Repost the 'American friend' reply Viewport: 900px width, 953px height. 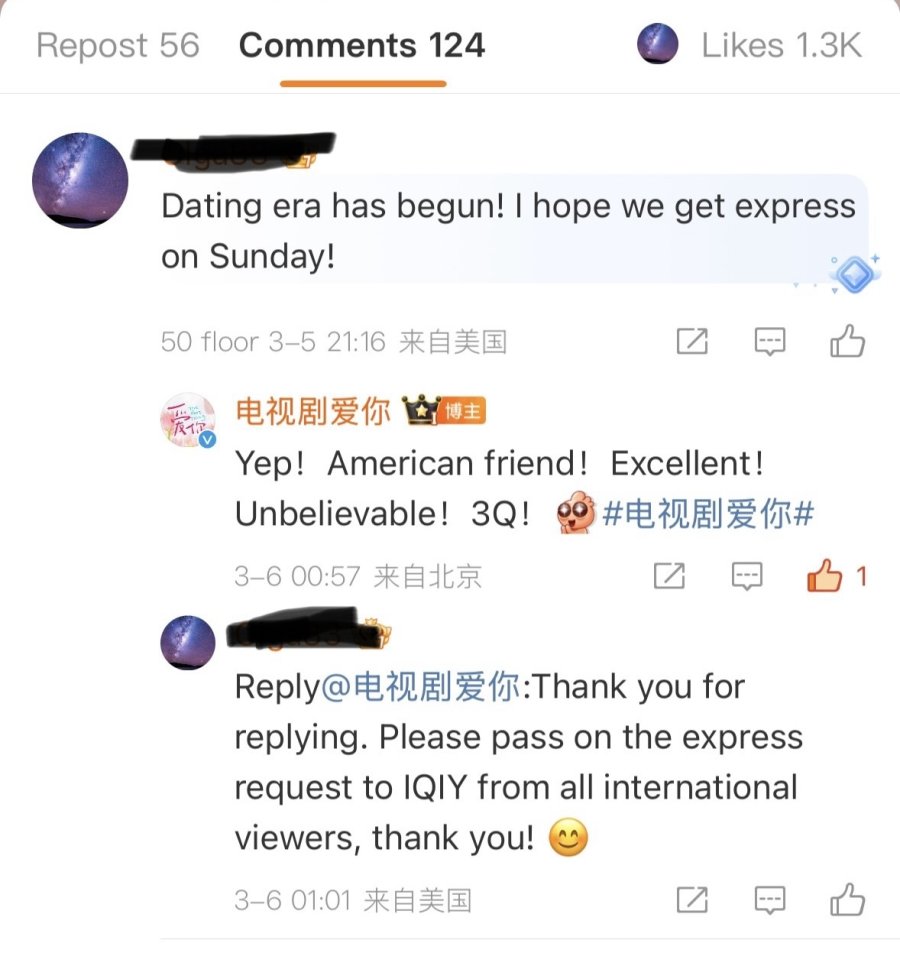pos(669,576)
